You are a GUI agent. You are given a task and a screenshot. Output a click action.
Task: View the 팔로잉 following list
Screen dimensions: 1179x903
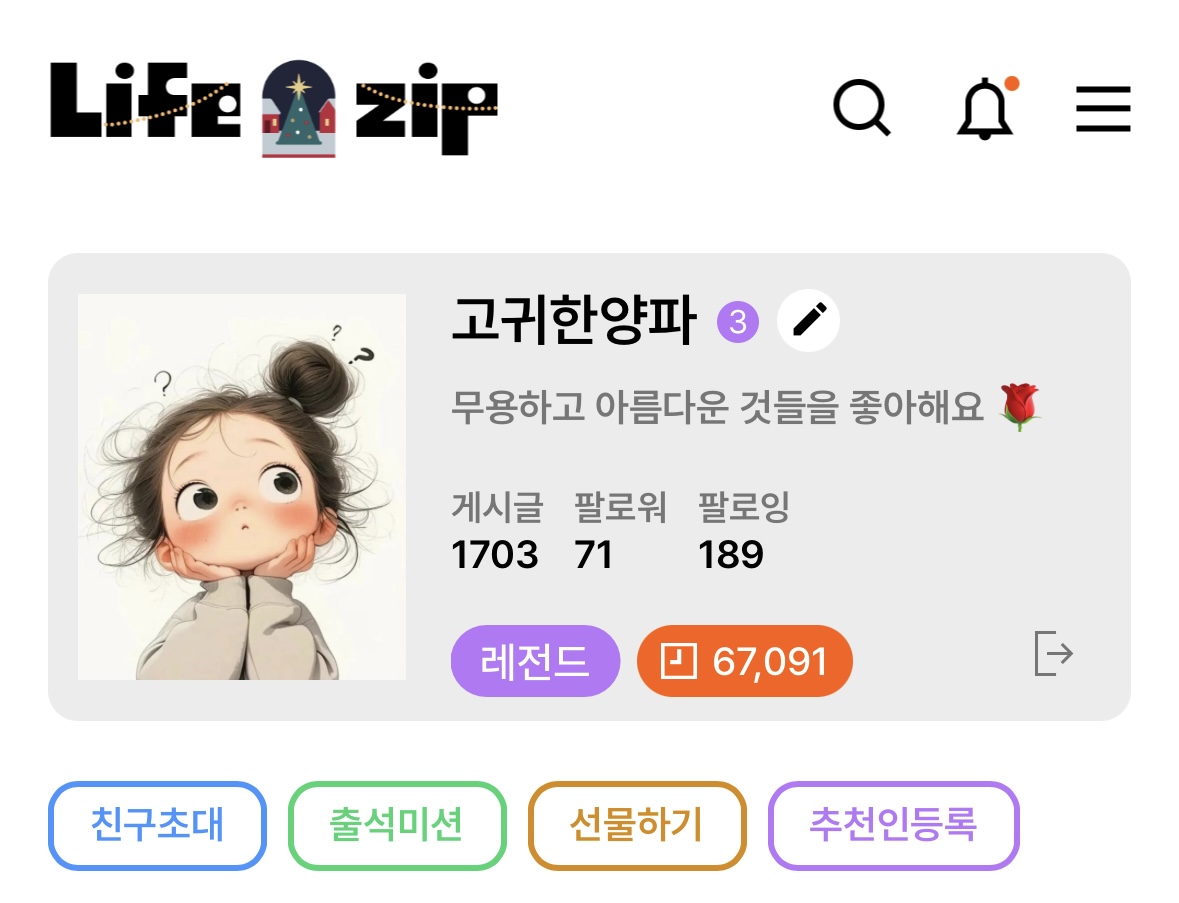744,531
